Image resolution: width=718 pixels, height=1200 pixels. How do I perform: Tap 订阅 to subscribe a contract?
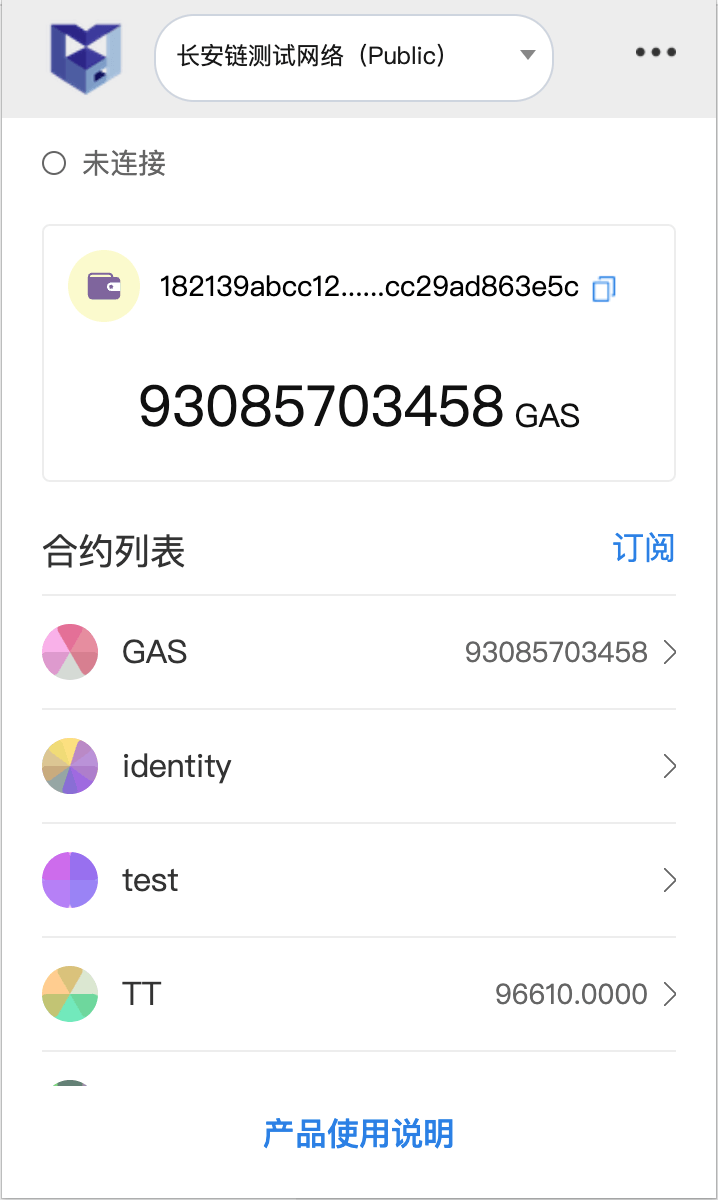(x=643, y=549)
